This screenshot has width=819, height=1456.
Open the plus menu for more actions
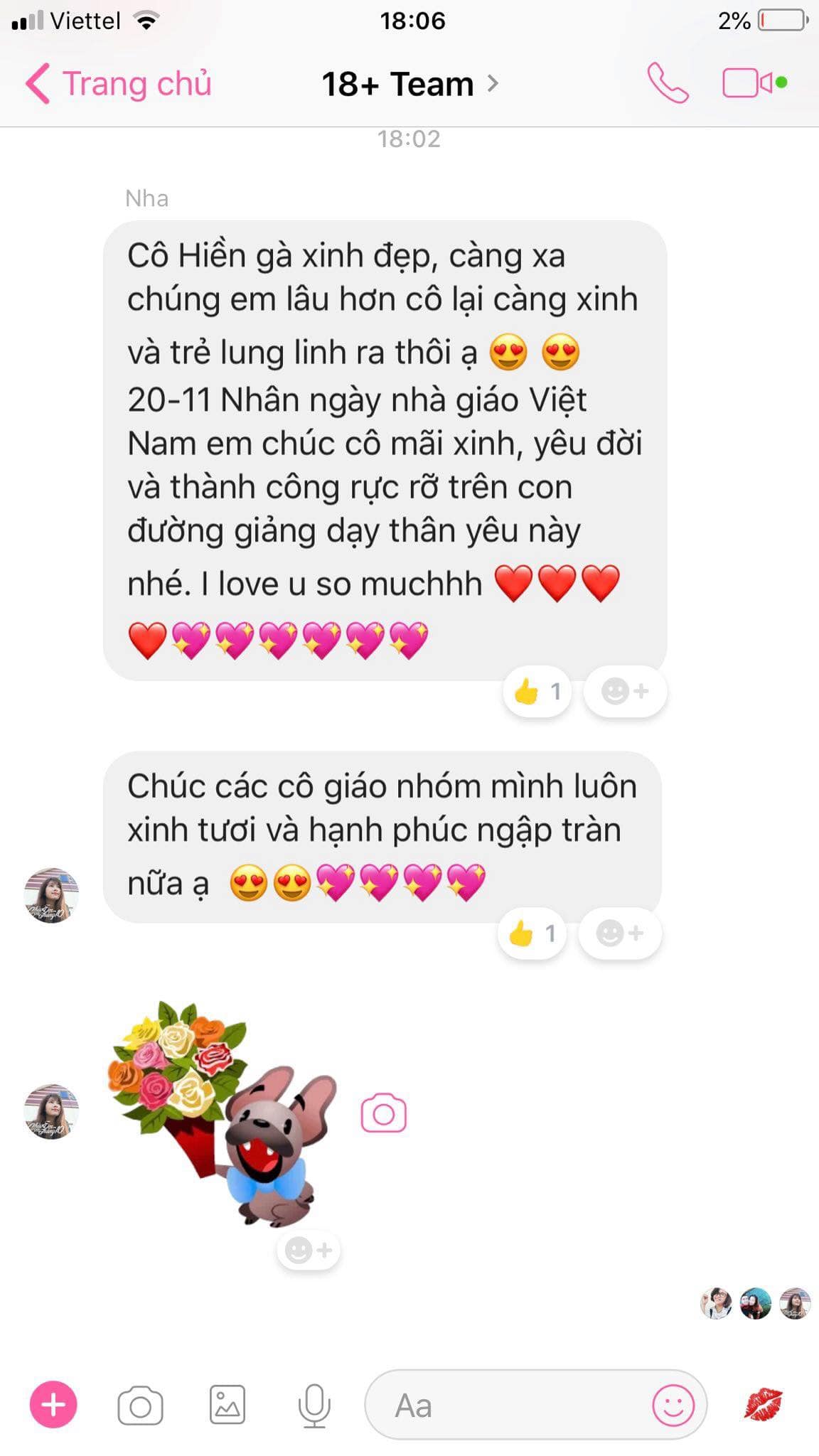53,1404
